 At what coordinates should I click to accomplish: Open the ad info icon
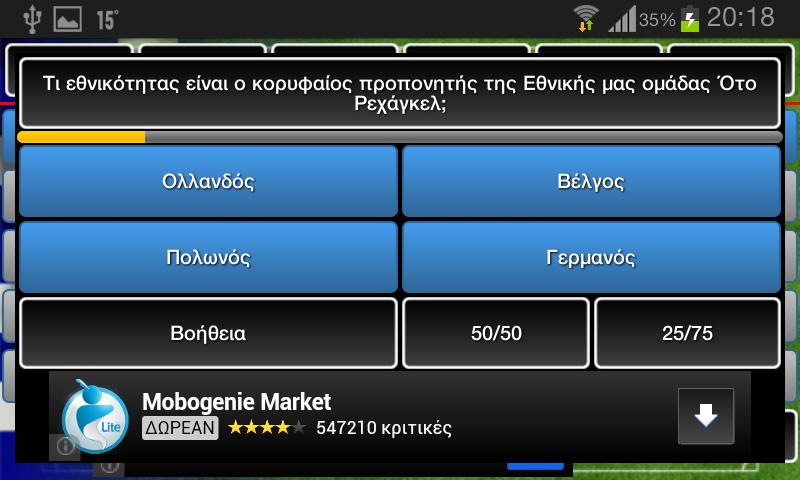click(x=66, y=447)
